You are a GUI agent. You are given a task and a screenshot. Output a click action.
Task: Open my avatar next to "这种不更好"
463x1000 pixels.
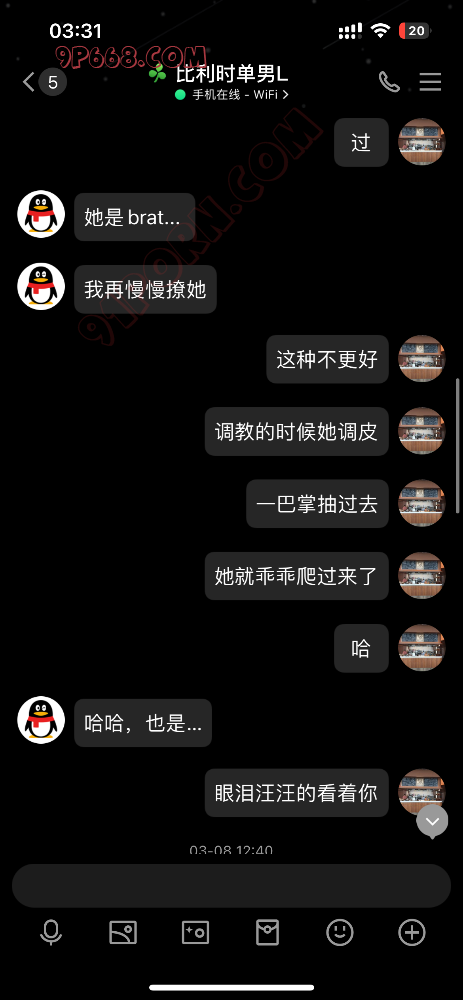click(x=422, y=358)
